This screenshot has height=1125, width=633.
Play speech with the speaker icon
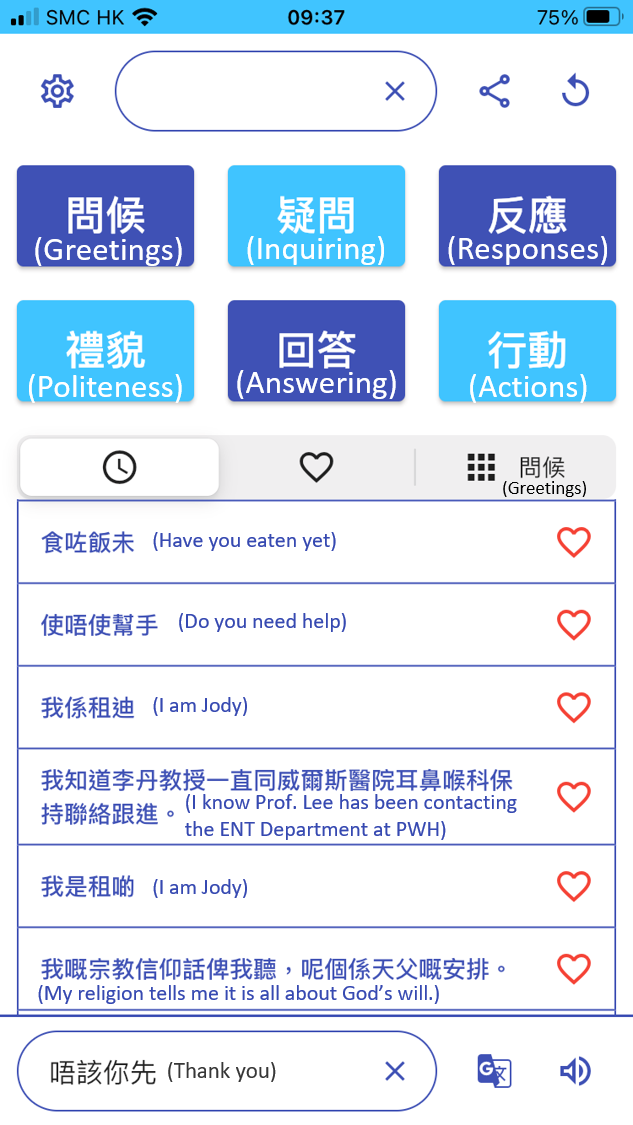click(575, 1071)
